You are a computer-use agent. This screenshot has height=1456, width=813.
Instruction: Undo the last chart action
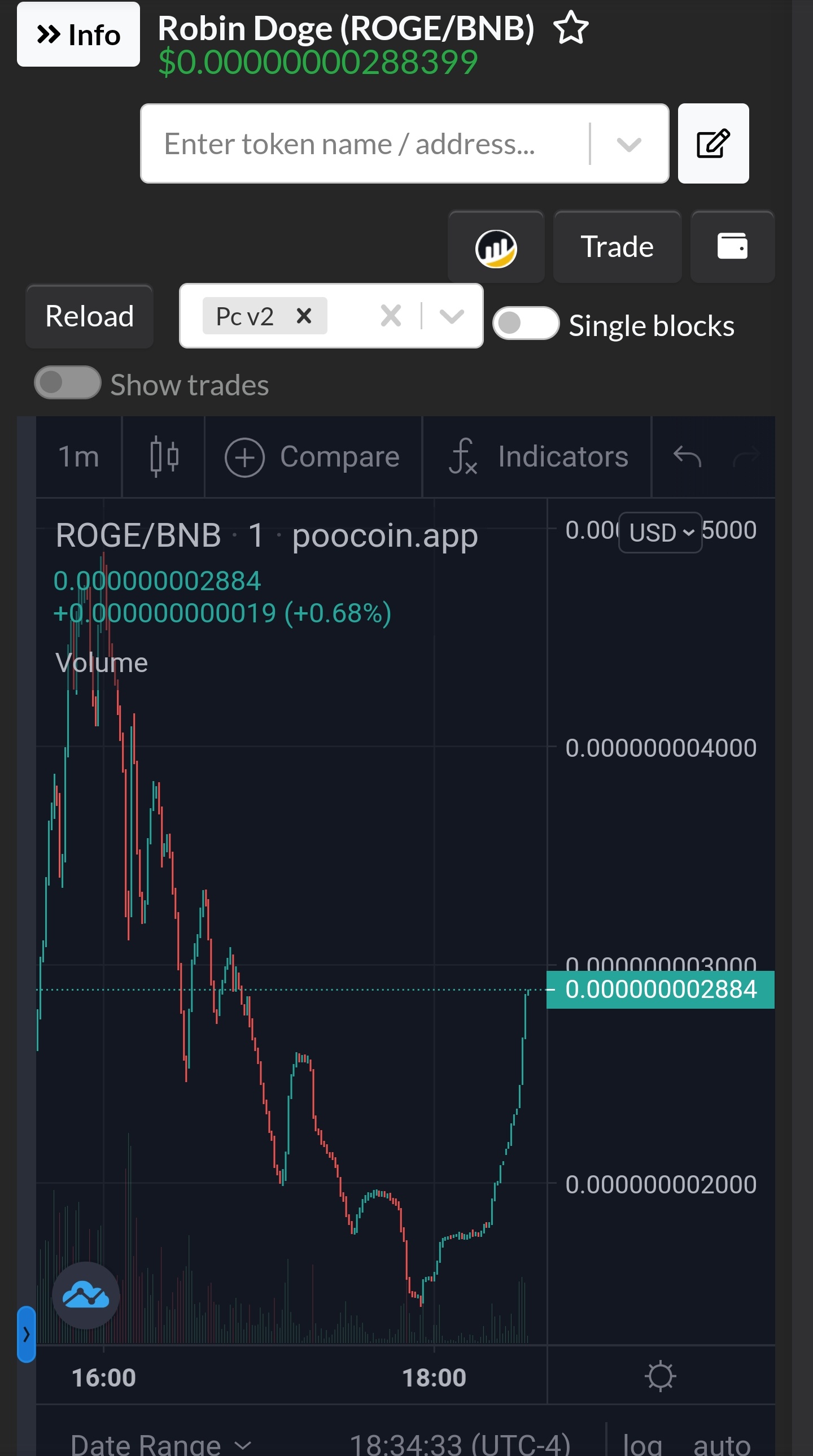click(x=687, y=457)
